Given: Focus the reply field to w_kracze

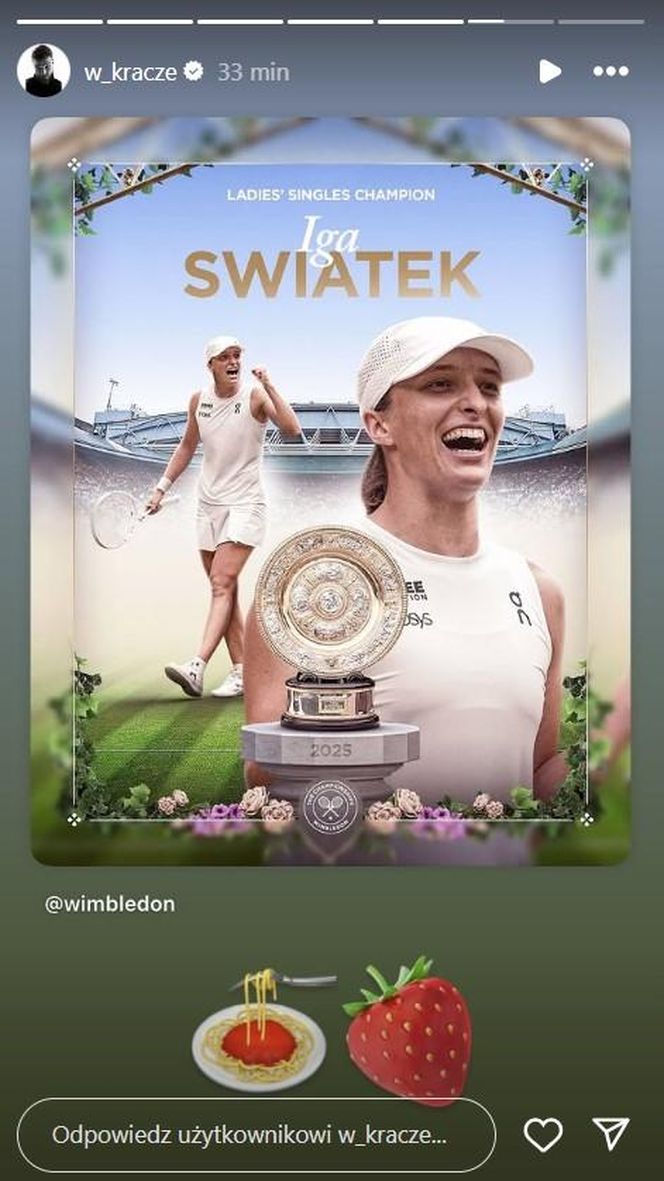Looking at the screenshot, I should point(255,1135).
